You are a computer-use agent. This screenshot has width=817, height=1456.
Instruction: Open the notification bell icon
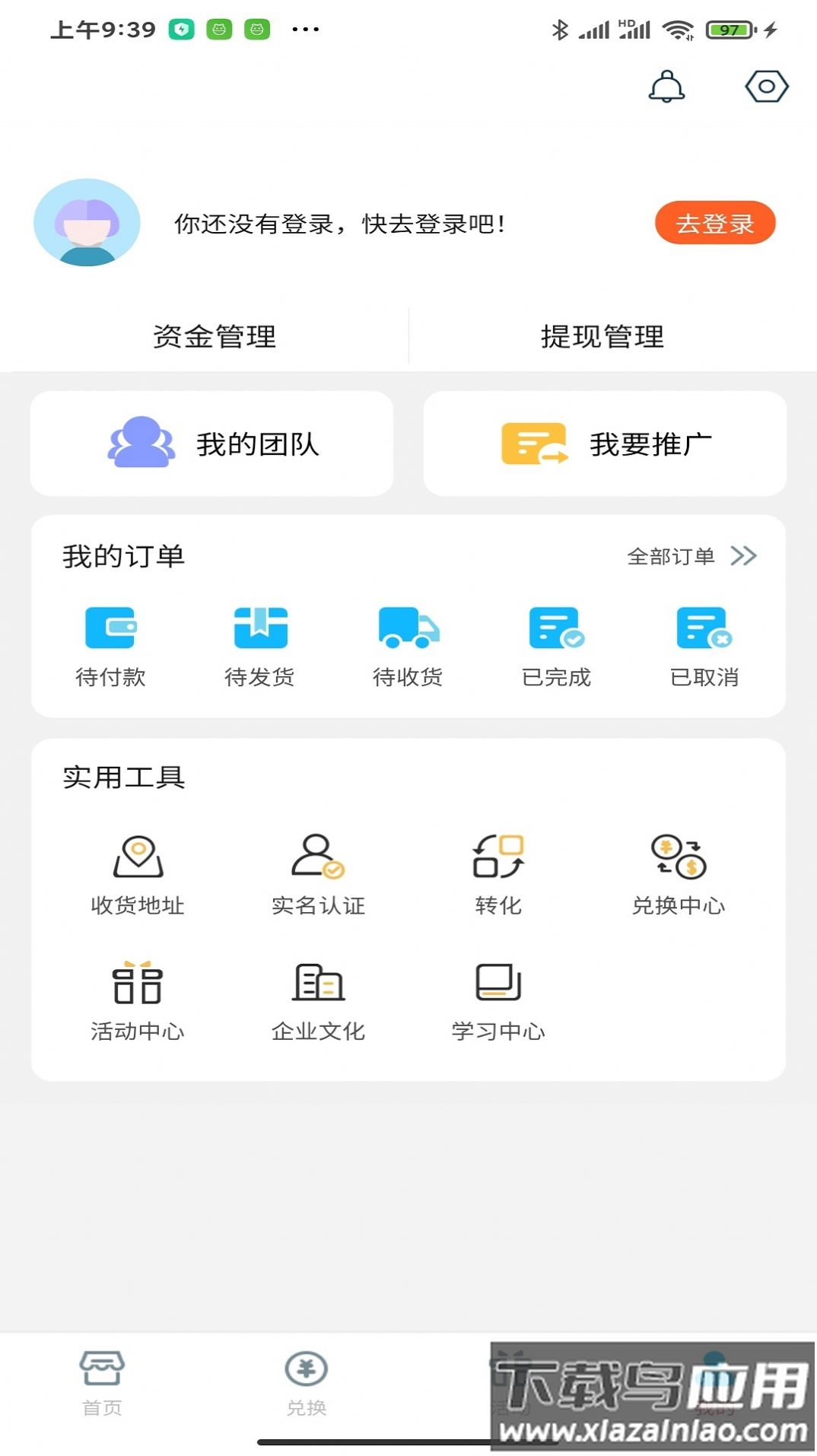[x=667, y=86]
